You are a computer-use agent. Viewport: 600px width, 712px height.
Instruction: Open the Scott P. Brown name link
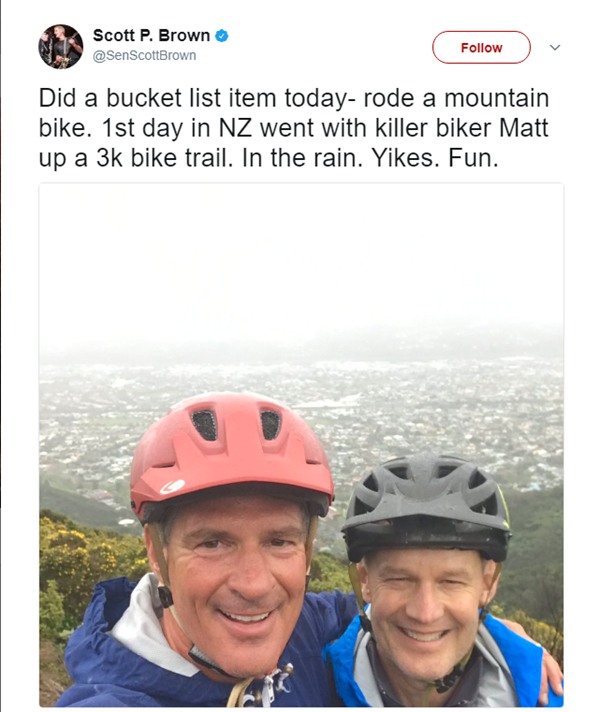152,35
